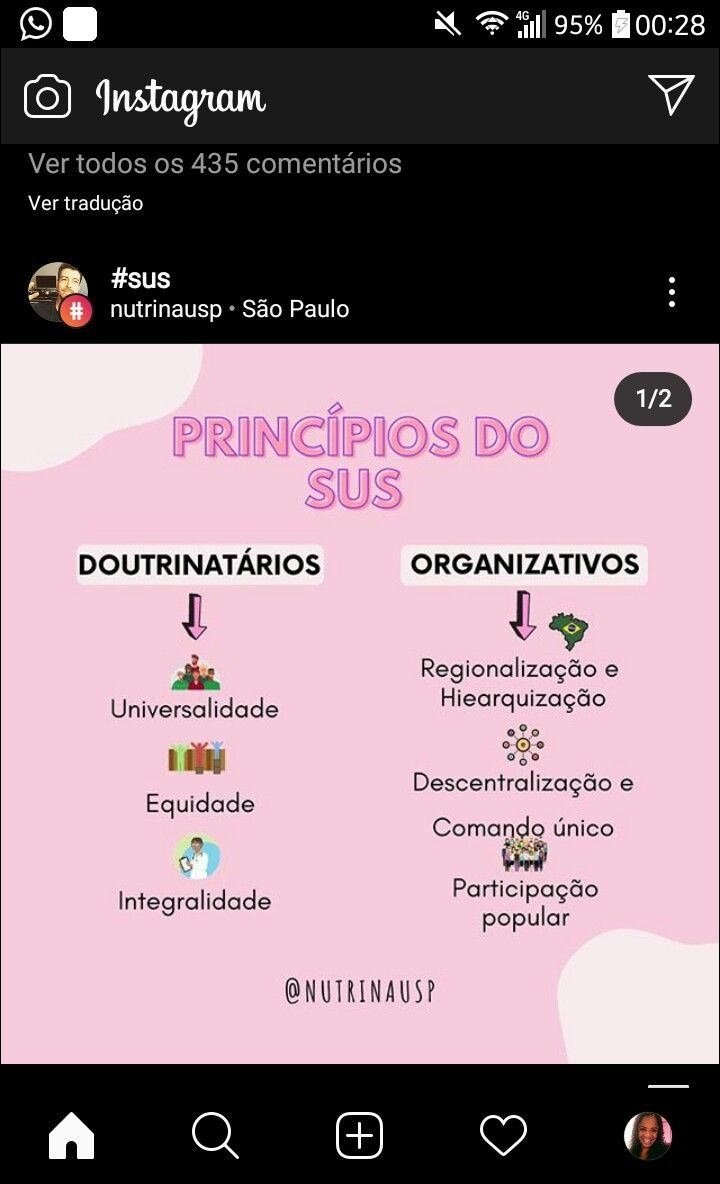Open the post options three-dot menu
The image size is (720, 1184).
(672, 291)
